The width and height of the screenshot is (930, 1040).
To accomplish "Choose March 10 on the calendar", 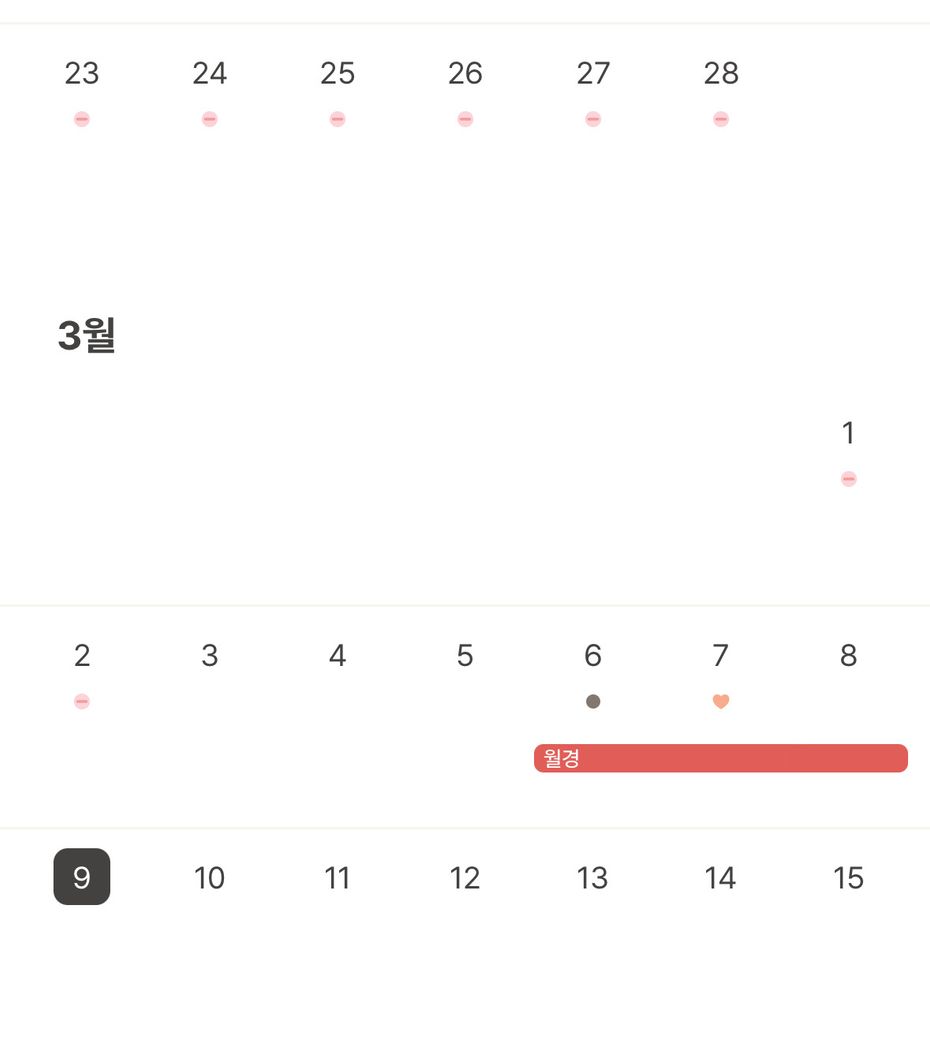I will [209, 878].
